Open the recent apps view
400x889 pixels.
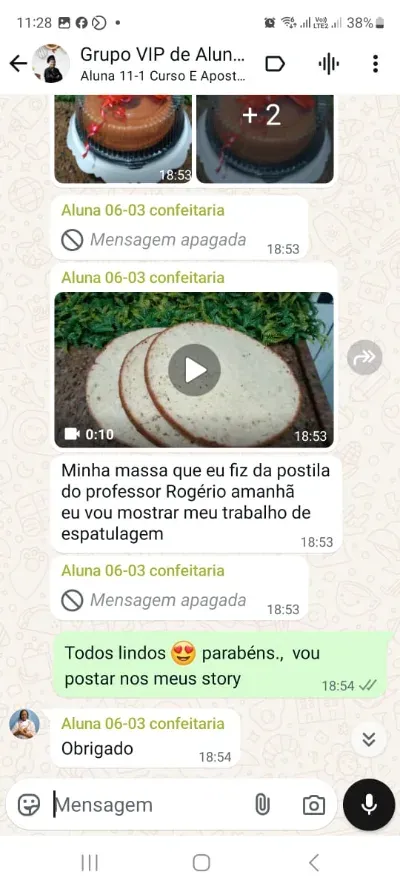click(x=90, y=863)
